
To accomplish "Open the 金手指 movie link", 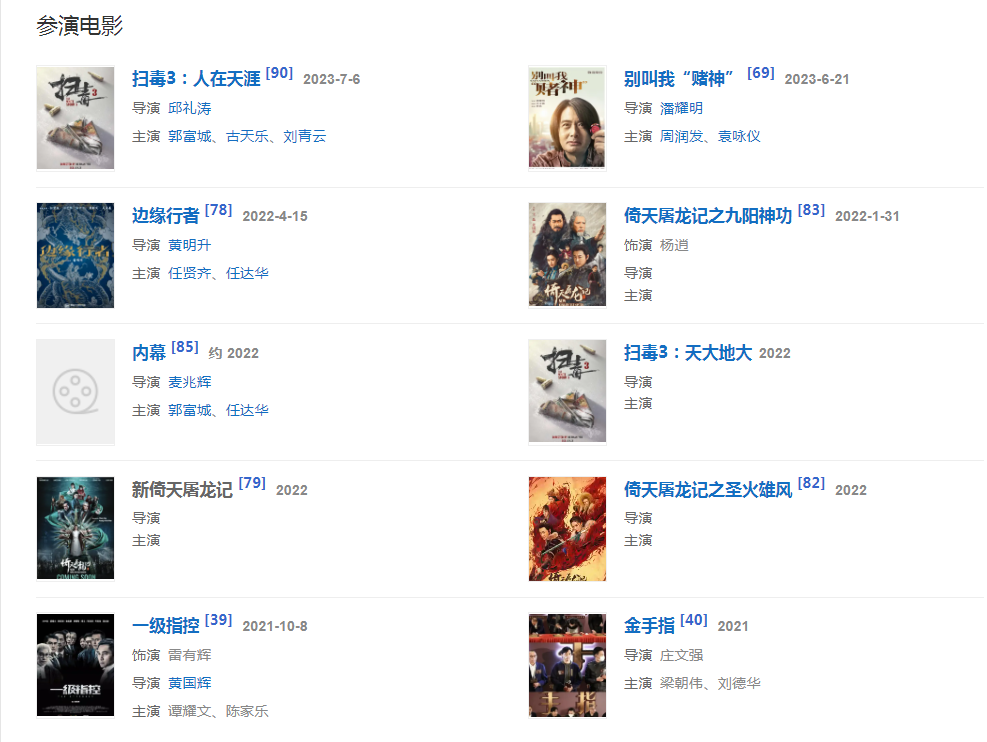I will click(648, 626).
